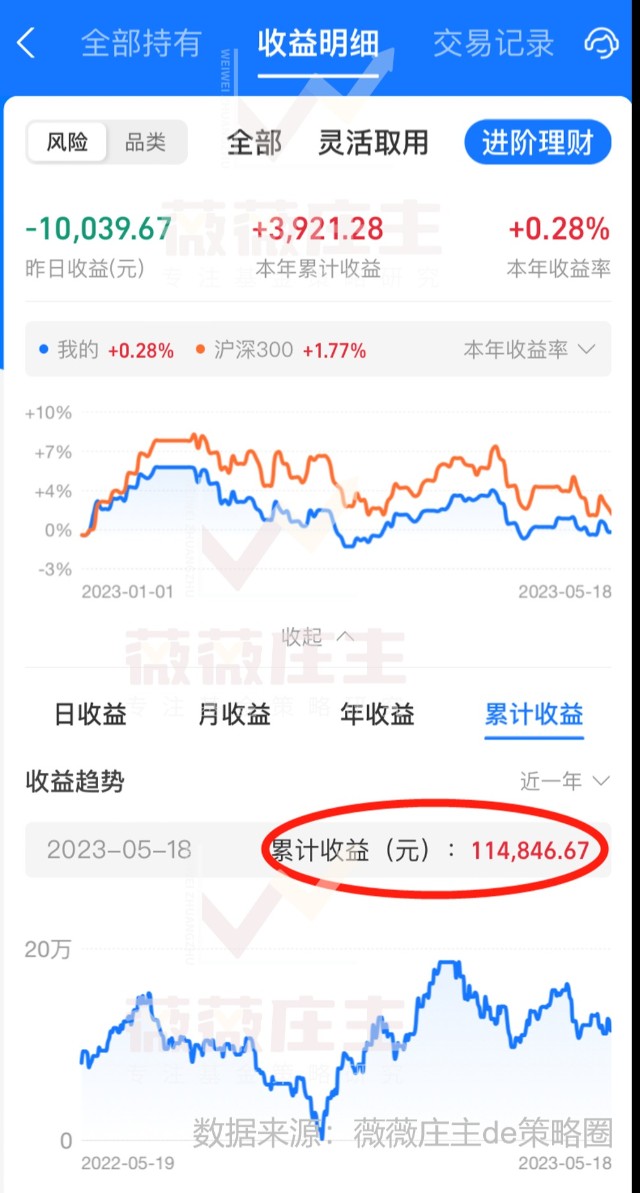This screenshot has width=640, height=1193.
Task: Select the 品类 segment
Action: 145,142
